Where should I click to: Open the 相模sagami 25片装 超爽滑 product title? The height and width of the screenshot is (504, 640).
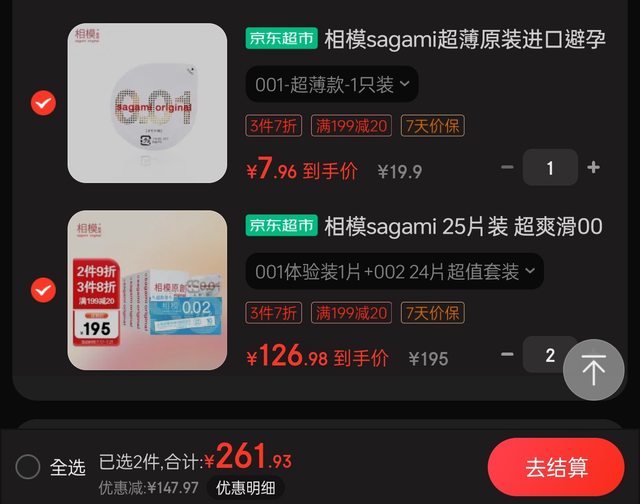point(463,226)
